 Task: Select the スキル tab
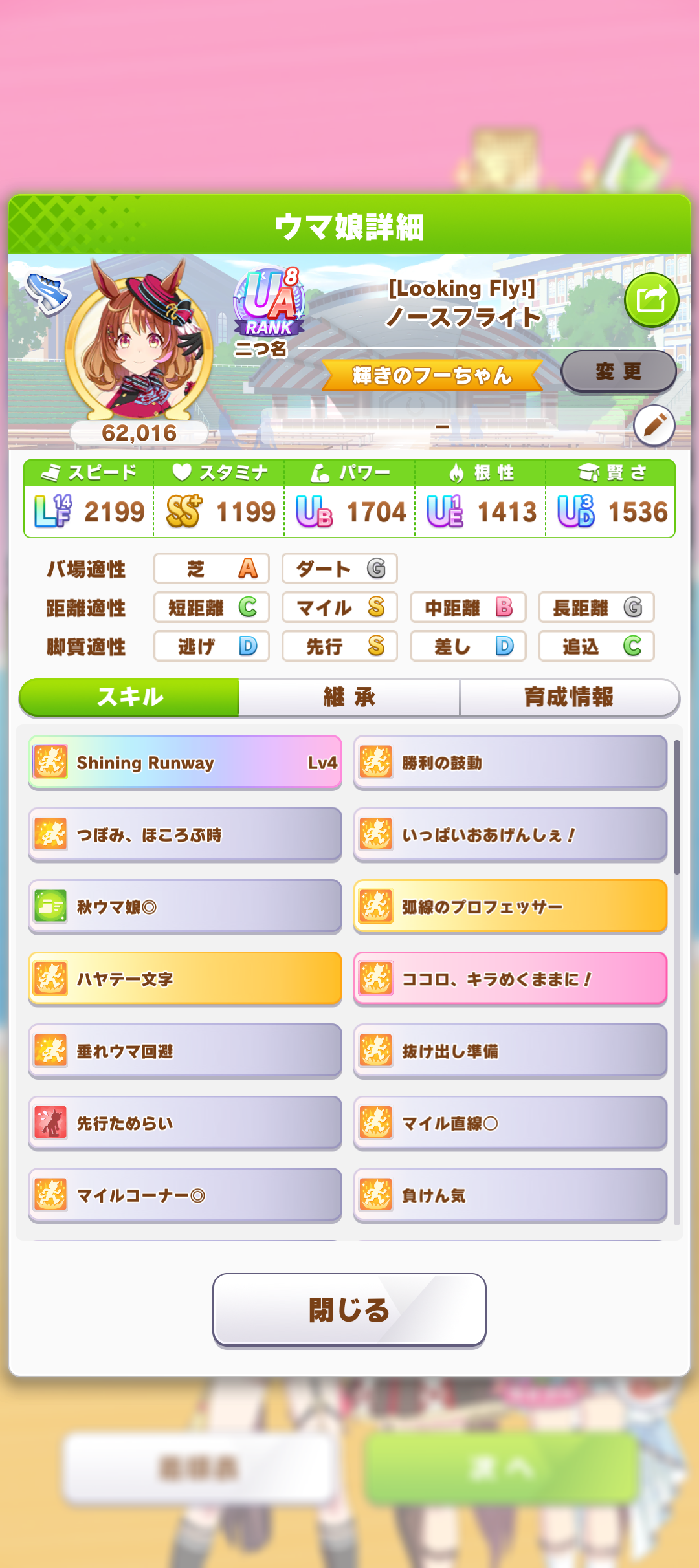pos(129,697)
